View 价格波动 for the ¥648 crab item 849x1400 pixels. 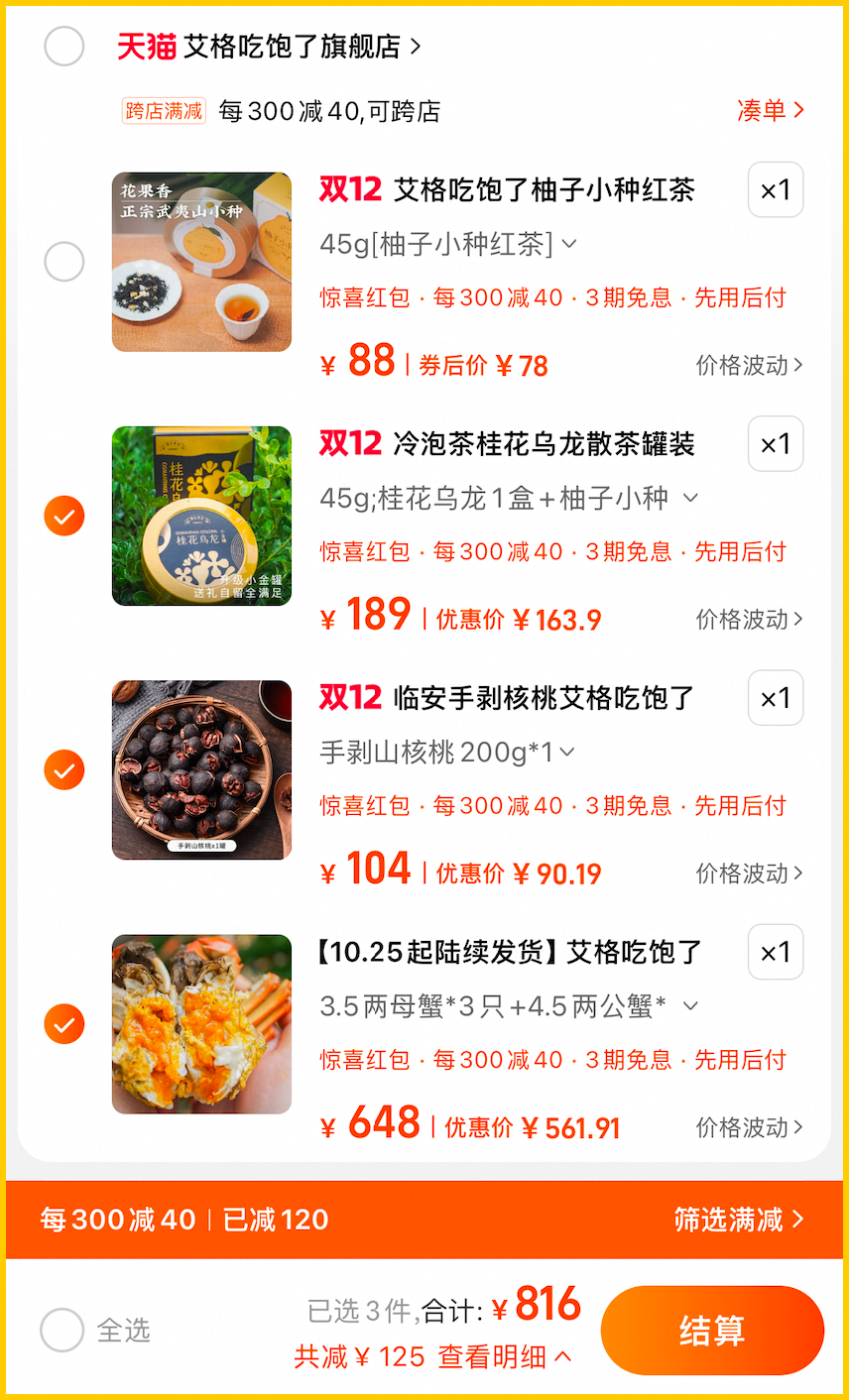[750, 1127]
